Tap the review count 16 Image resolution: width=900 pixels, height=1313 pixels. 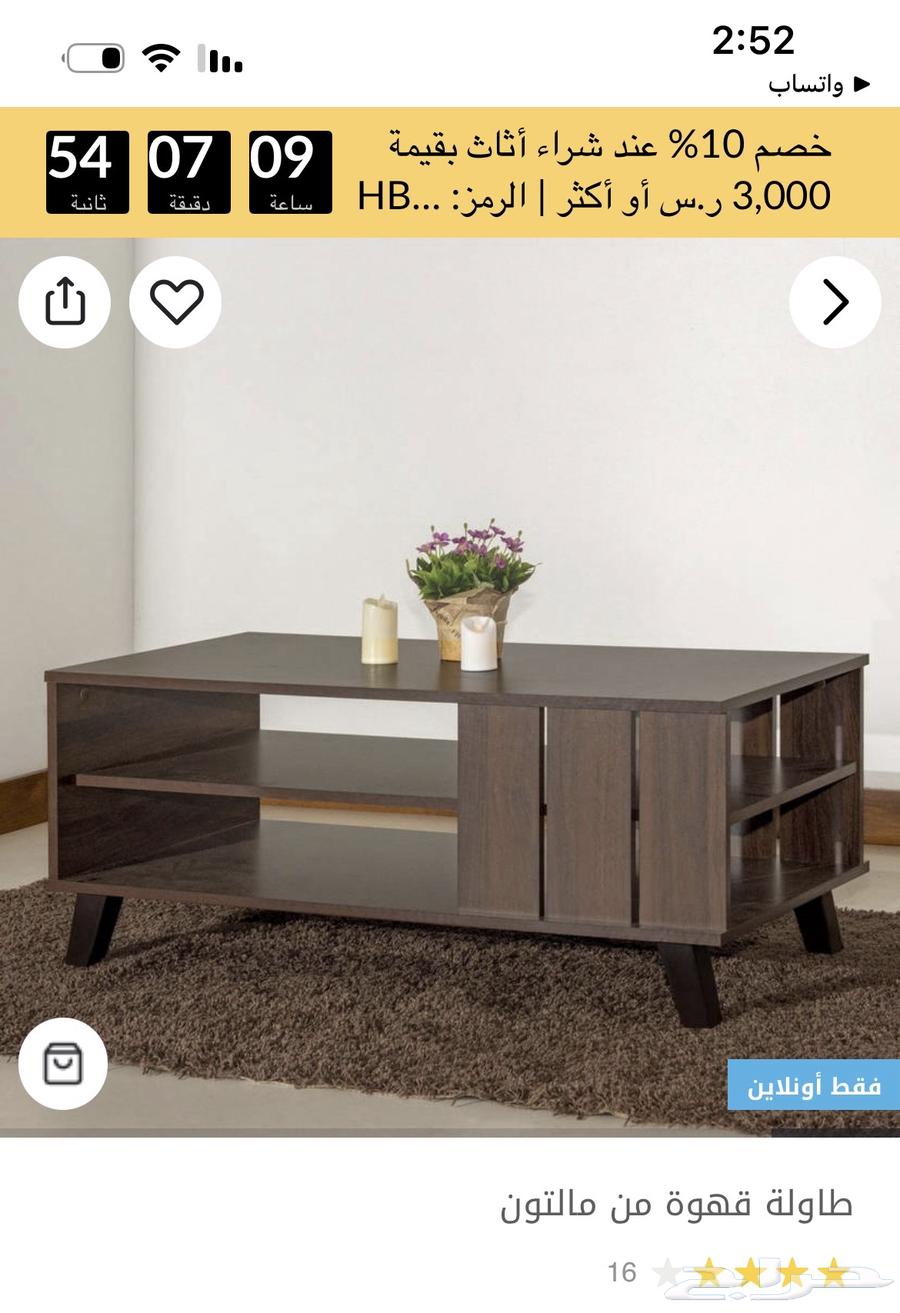pos(622,1273)
